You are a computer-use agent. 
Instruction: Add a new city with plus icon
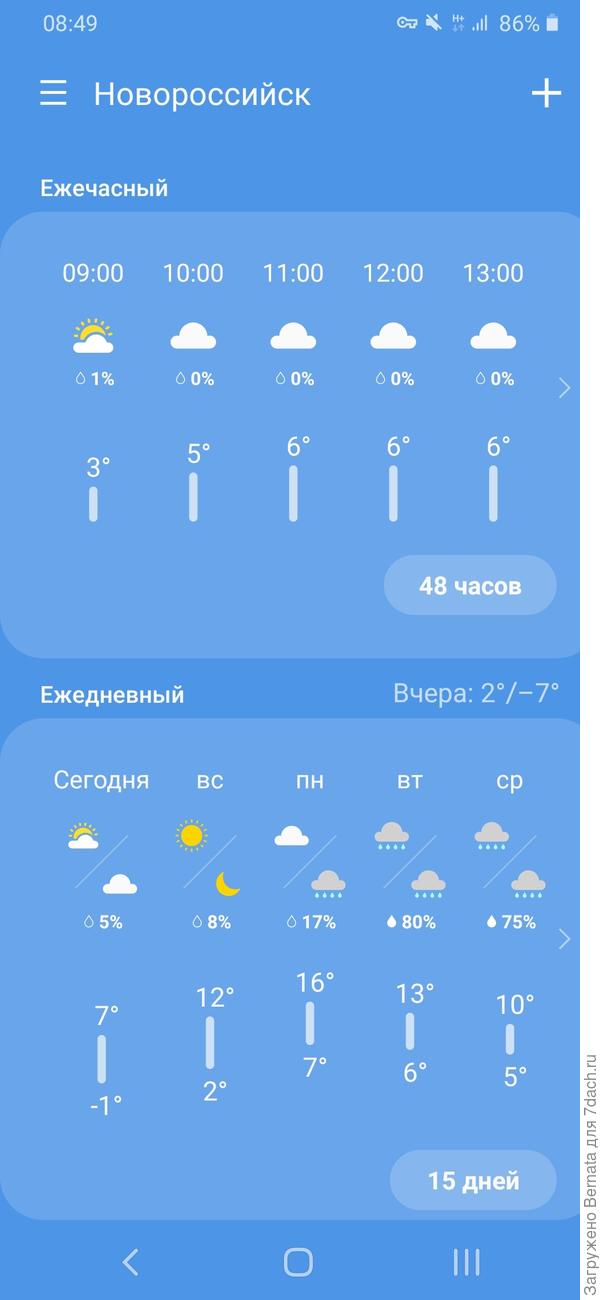coord(546,94)
